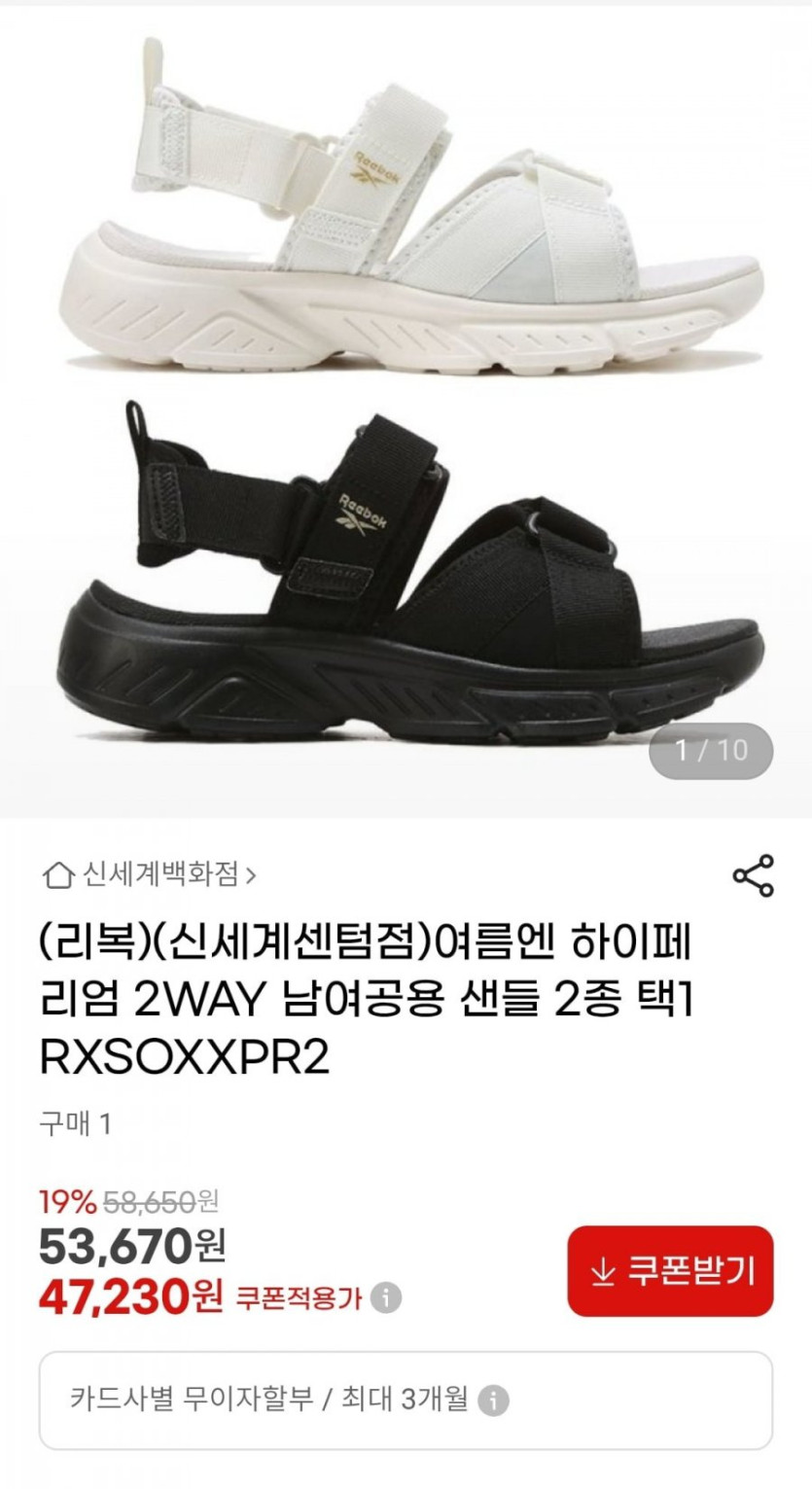Tap the 쿠폰받기 button
Image resolution: width=812 pixels, height=1489 pixels.
[670, 1270]
